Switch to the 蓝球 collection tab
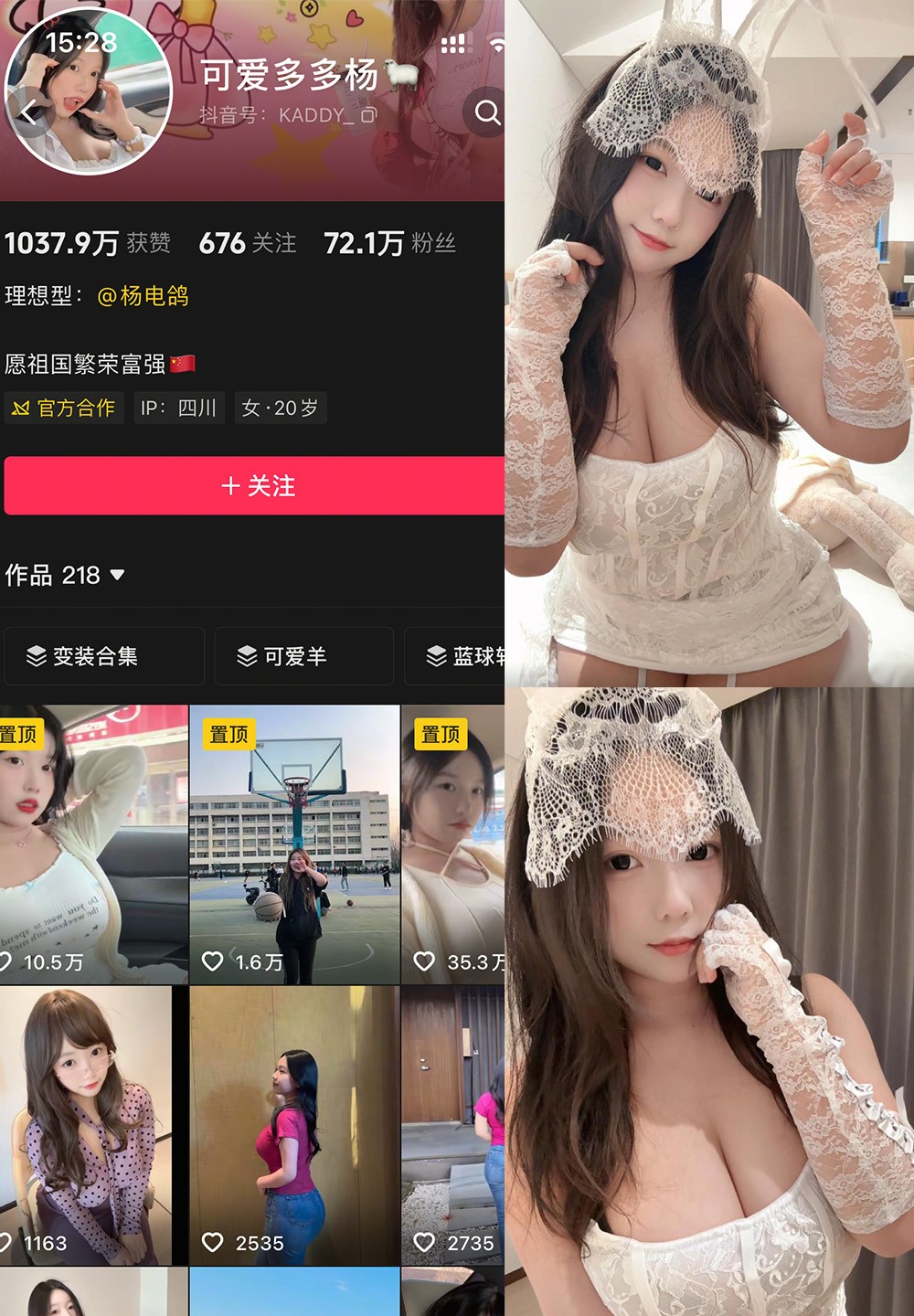This screenshot has height=1316, width=914. 468,656
